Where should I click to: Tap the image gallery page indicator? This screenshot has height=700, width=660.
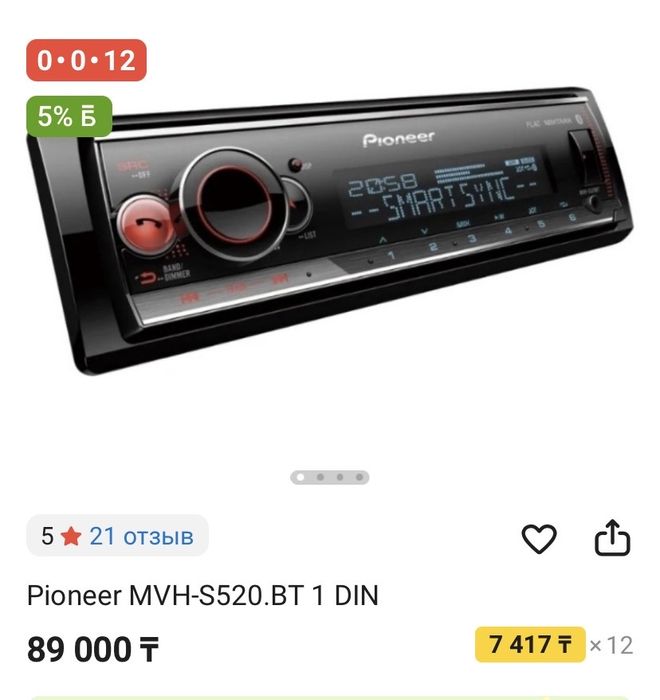click(330, 477)
